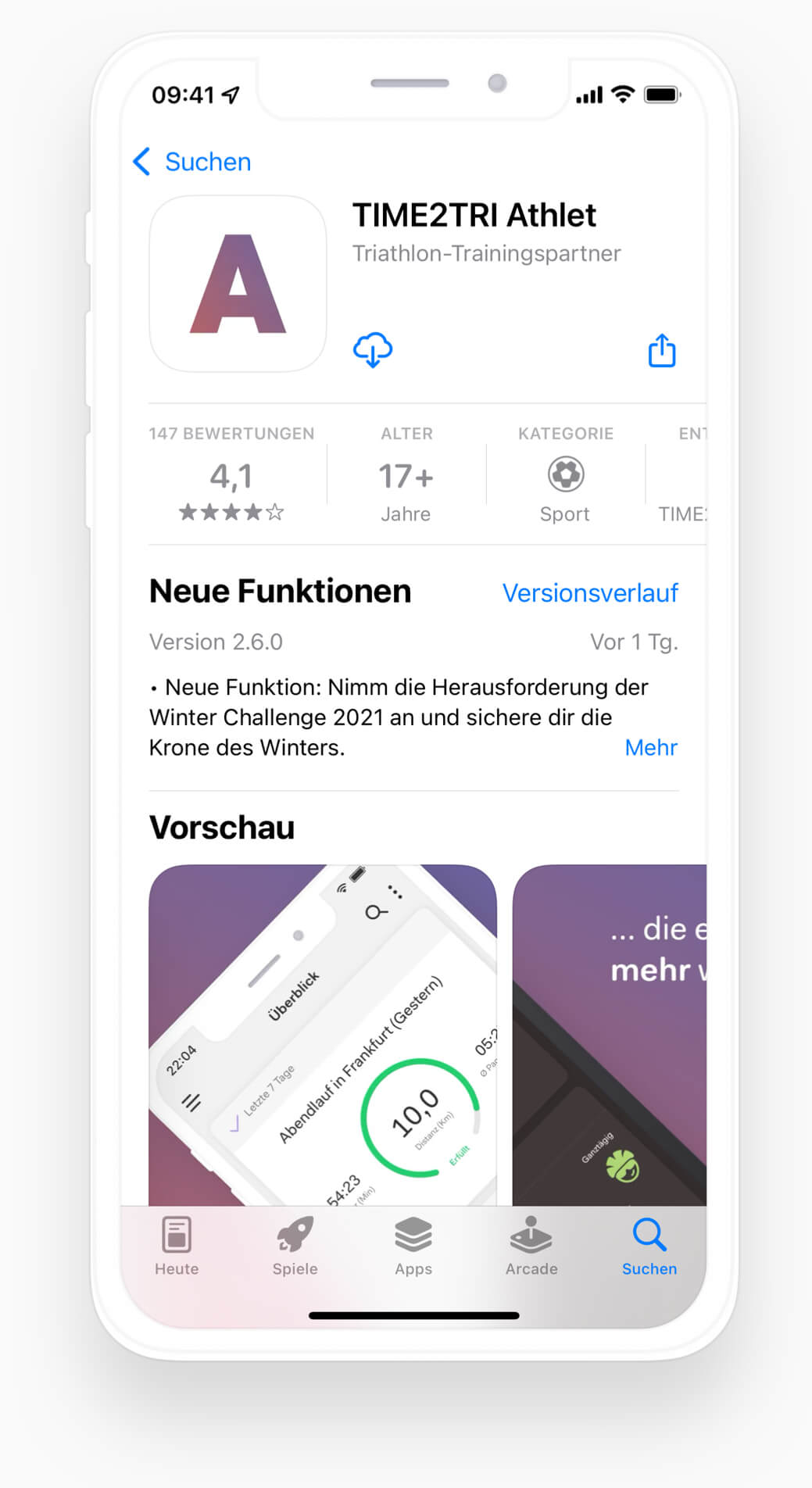Open the 147 Bewertungen rating
The image size is (812, 1488).
[x=231, y=474]
